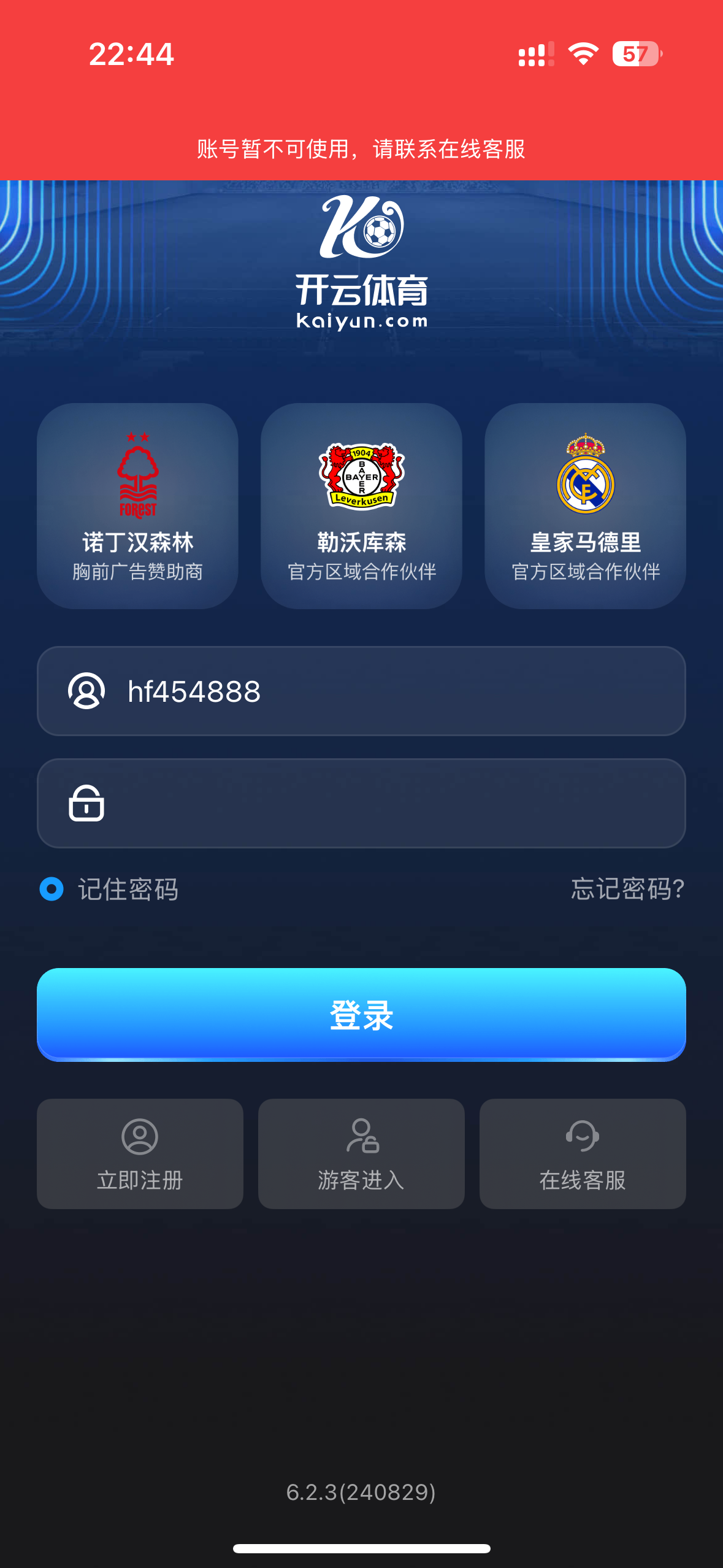Tap the Real Madrid club emblem
This screenshot has width=723, height=1568.
583,475
